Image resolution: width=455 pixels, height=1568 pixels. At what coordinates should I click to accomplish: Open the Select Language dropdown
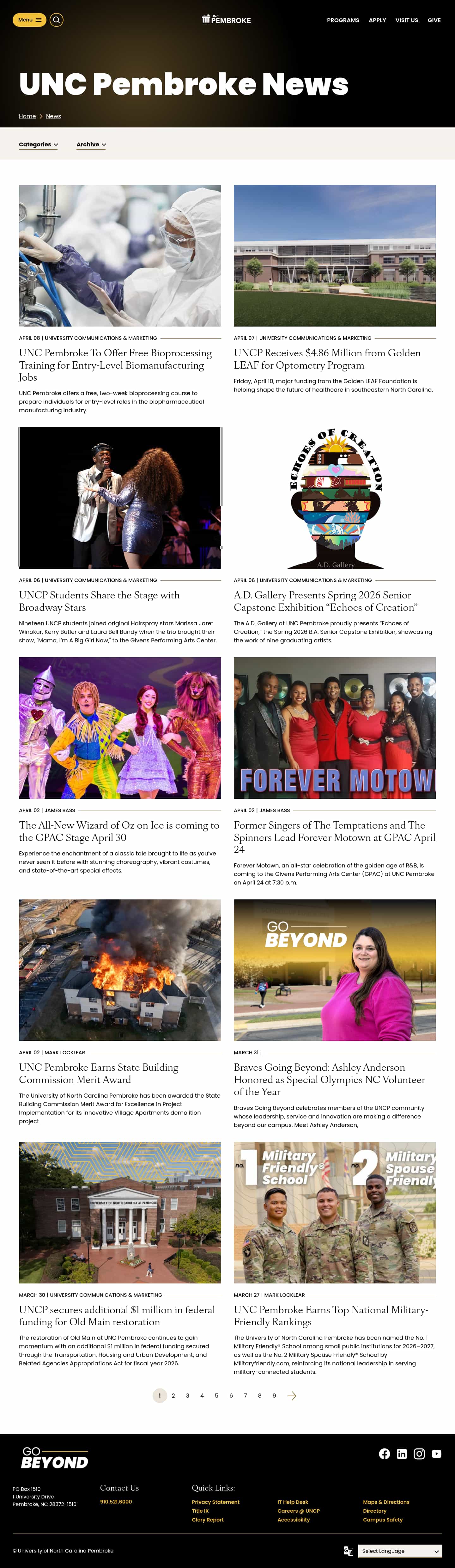tap(400, 1551)
